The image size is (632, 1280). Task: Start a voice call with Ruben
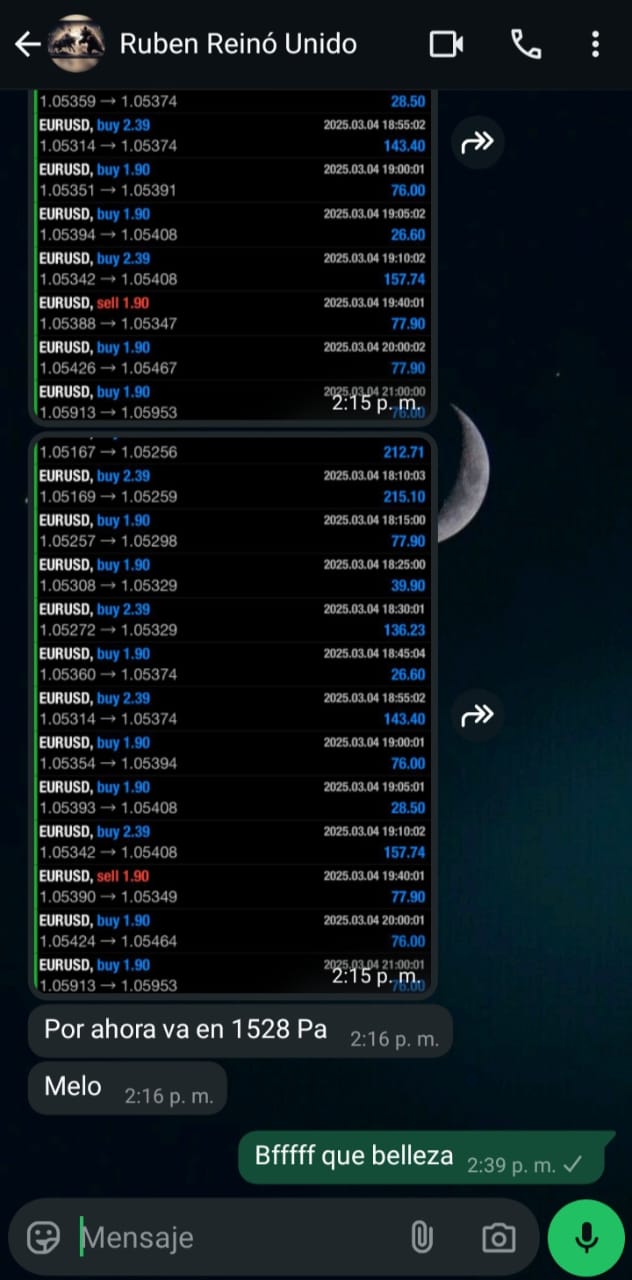point(526,44)
